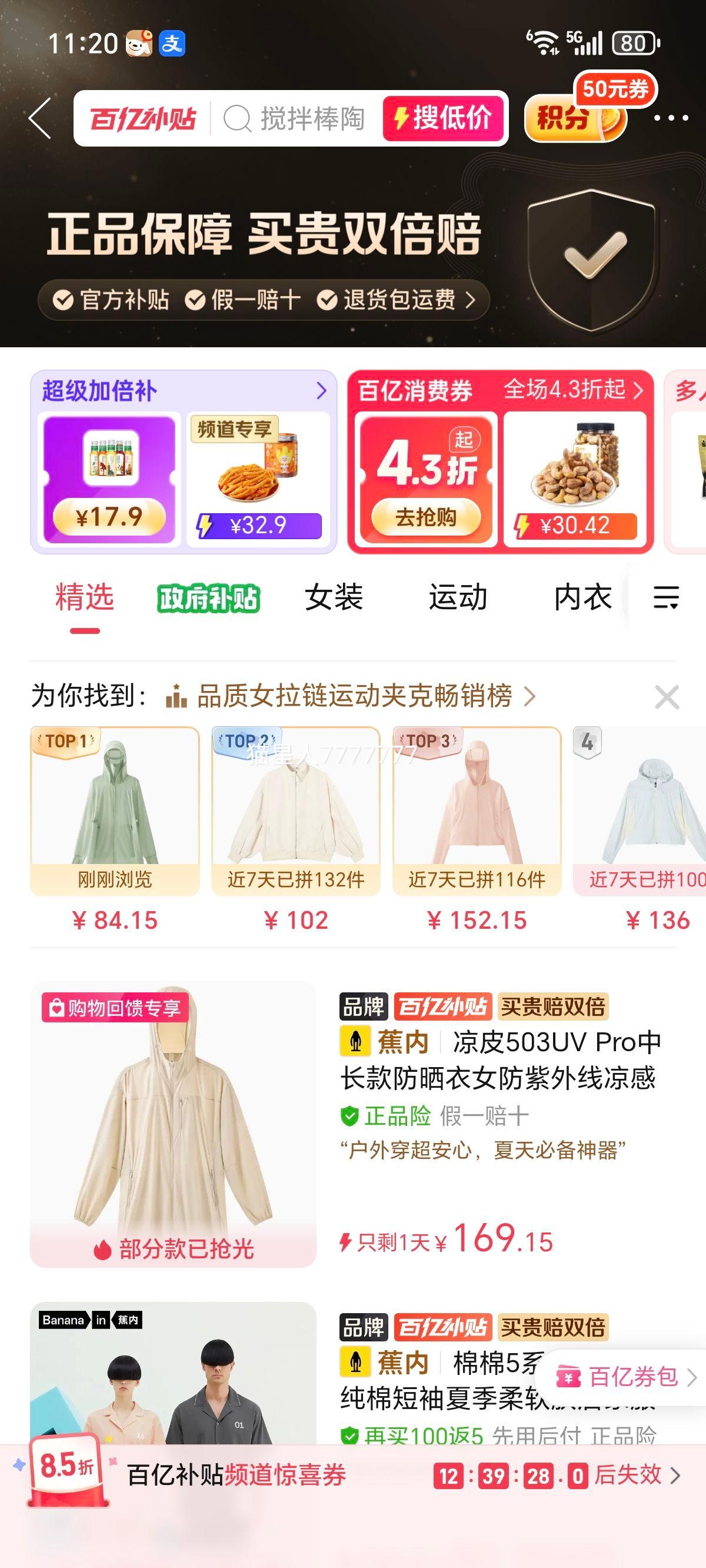The height and width of the screenshot is (1568, 706).
Task: Switch to the 女装 tab
Action: (334, 598)
